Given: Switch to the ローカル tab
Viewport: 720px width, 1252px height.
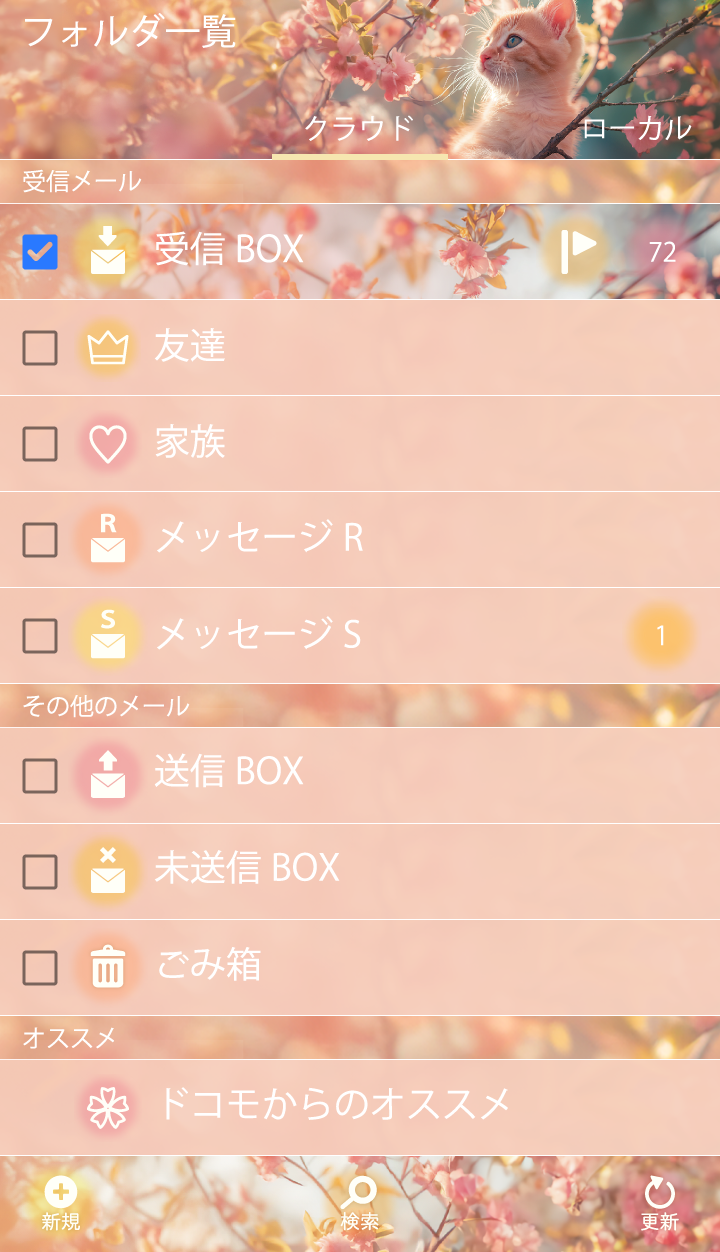Looking at the screenshot, I should (x=636, y=128).
